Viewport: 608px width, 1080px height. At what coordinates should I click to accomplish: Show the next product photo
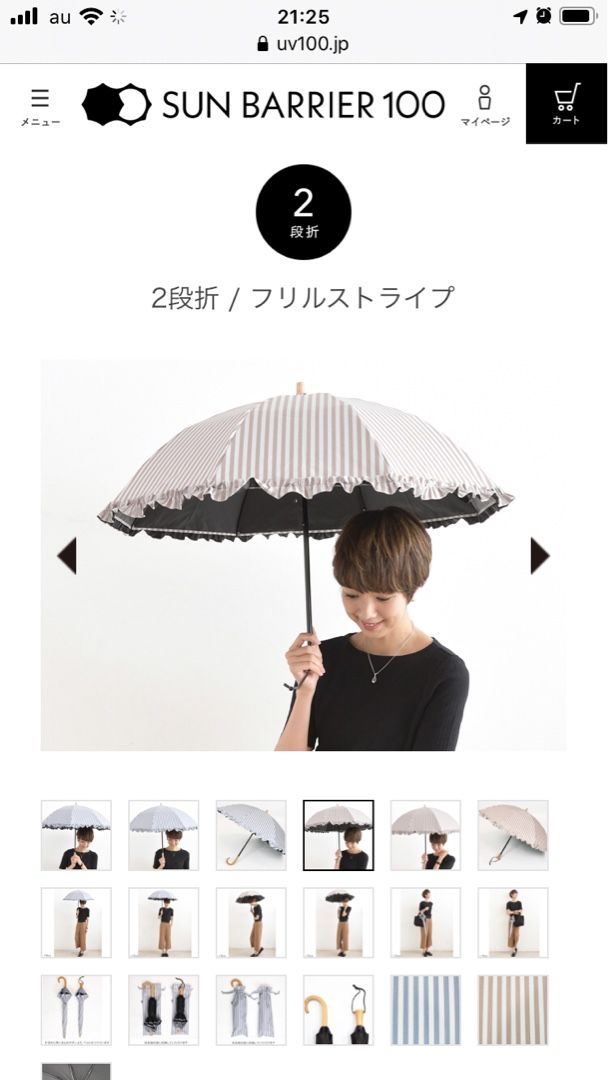point(540,556)
